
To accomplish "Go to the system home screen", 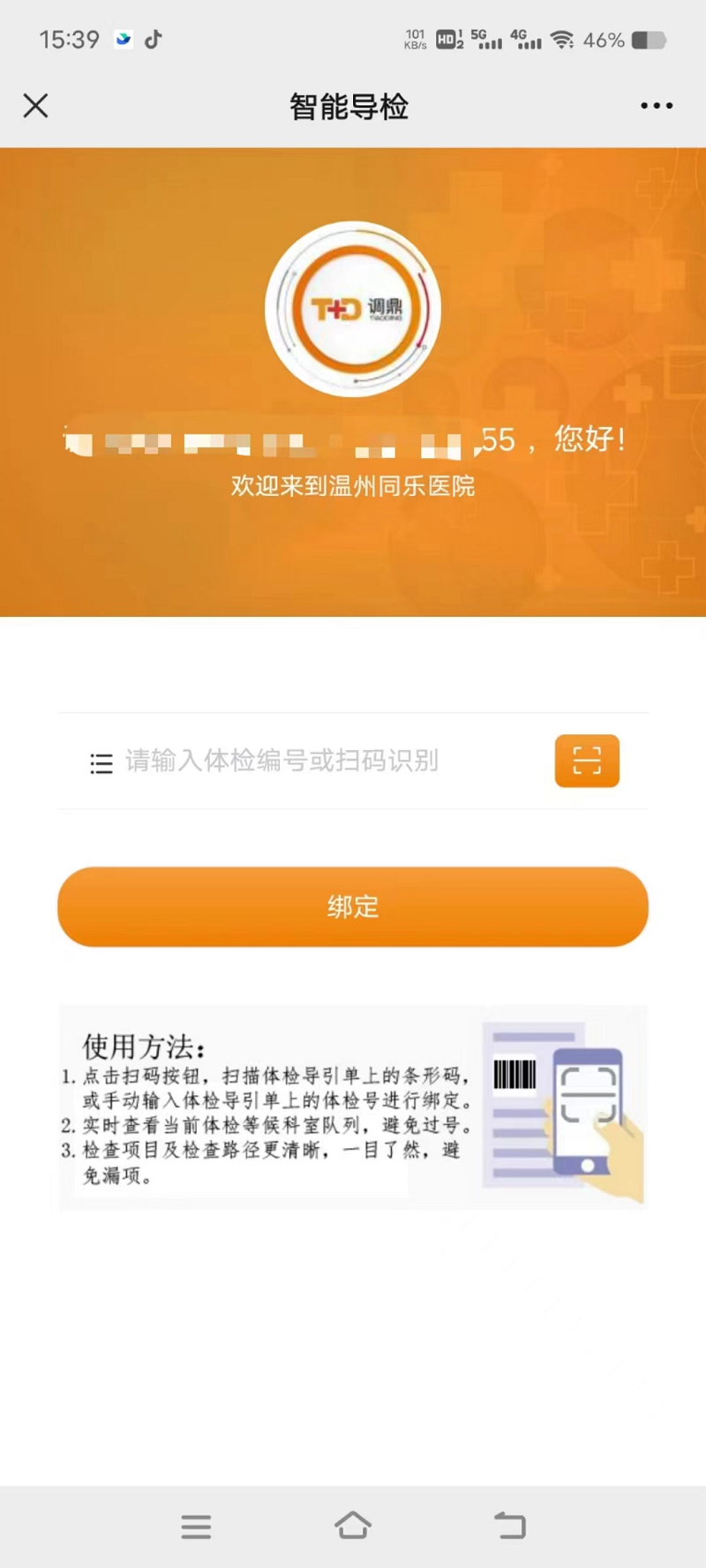I will click(353, 1526).
